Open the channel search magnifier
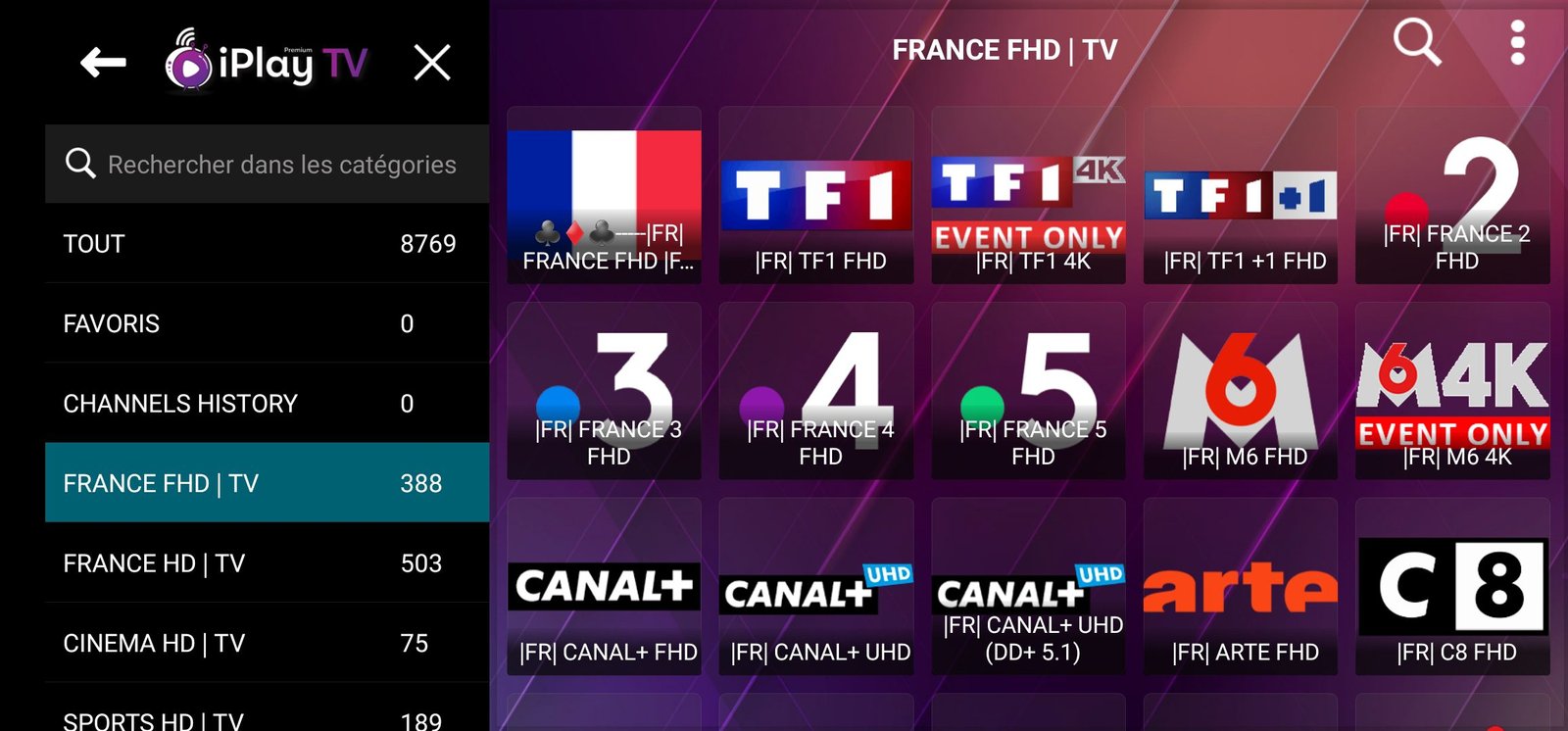The width and height of the screenshot is (1568, 731). [x=1416, y=44]
